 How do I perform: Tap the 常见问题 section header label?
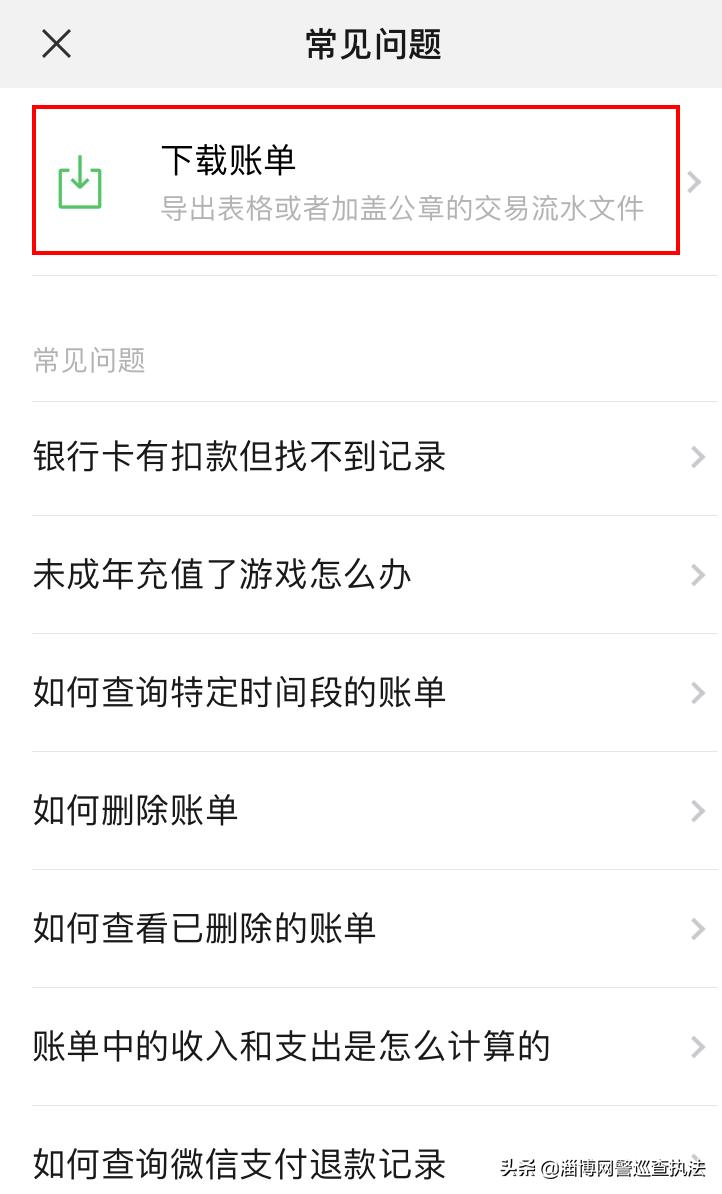(x=89, y=362)
